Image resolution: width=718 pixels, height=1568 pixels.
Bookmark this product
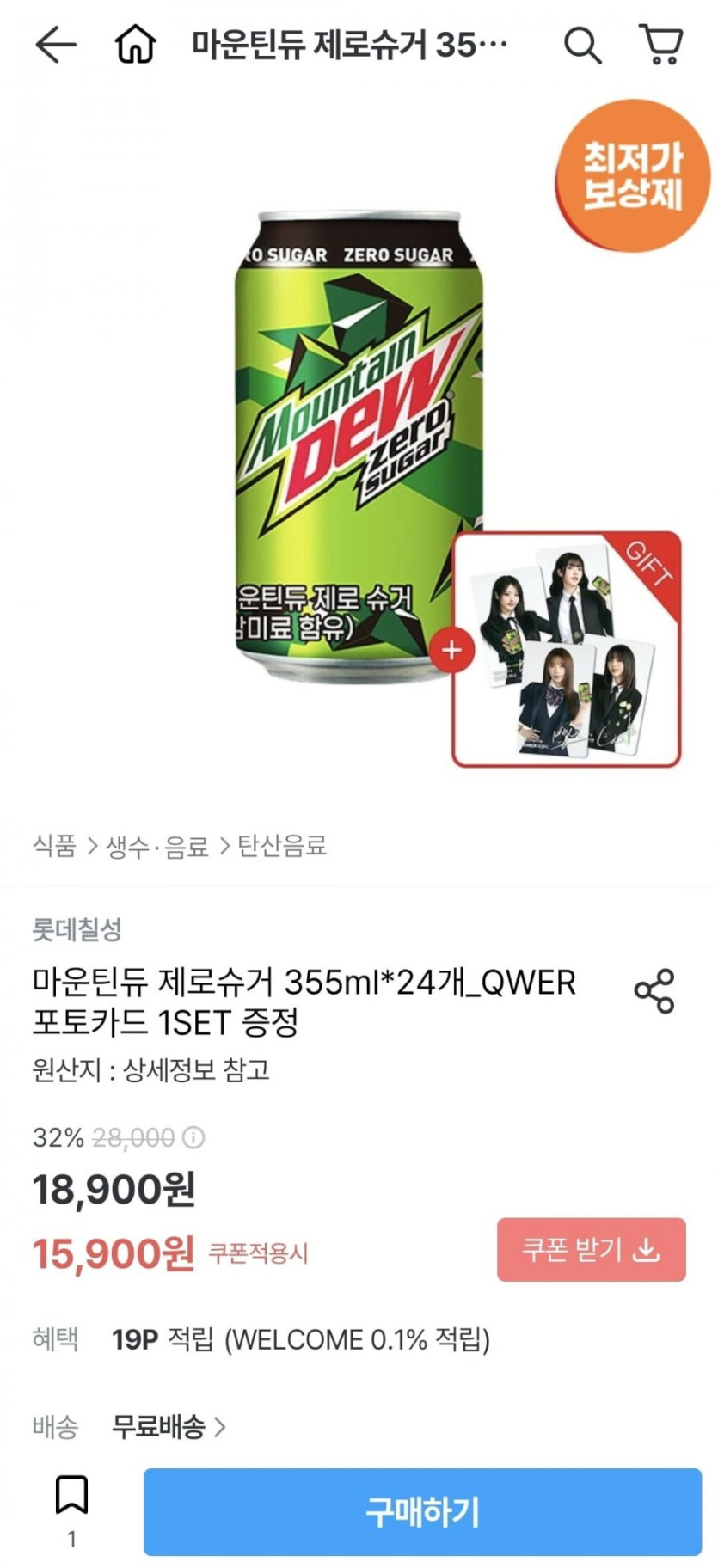(x=71, y=1496)
